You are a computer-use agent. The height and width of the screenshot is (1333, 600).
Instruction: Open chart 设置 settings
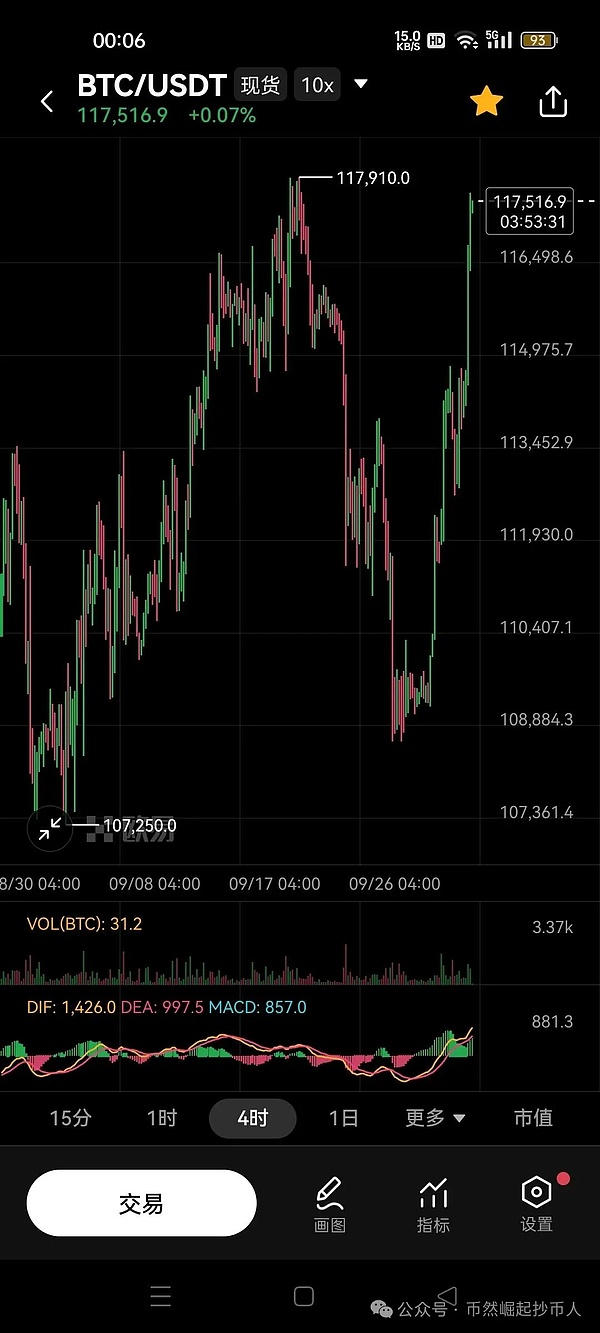[x=537, y=1204]
